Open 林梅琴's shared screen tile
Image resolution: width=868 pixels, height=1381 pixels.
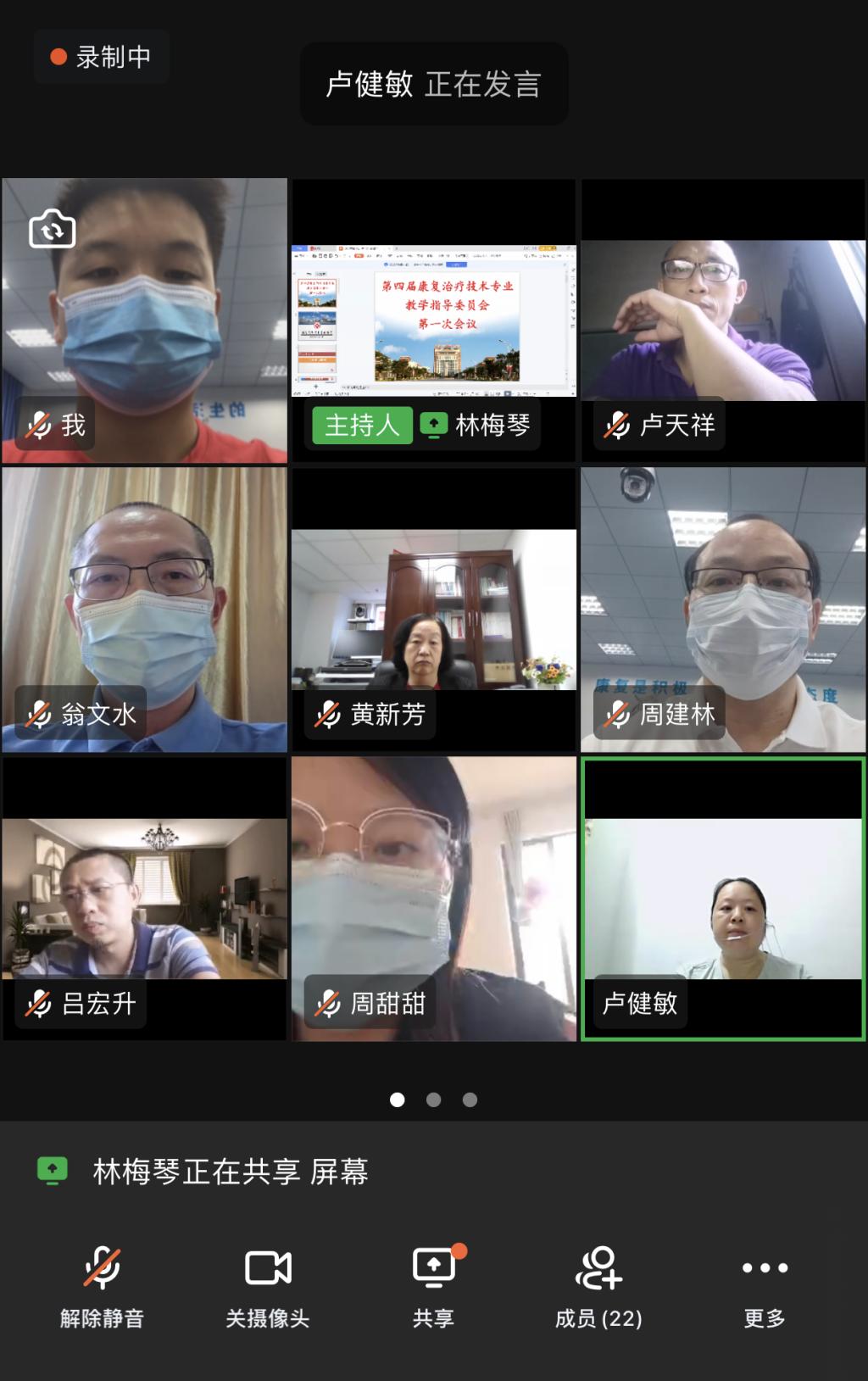[x=434, y=322]
